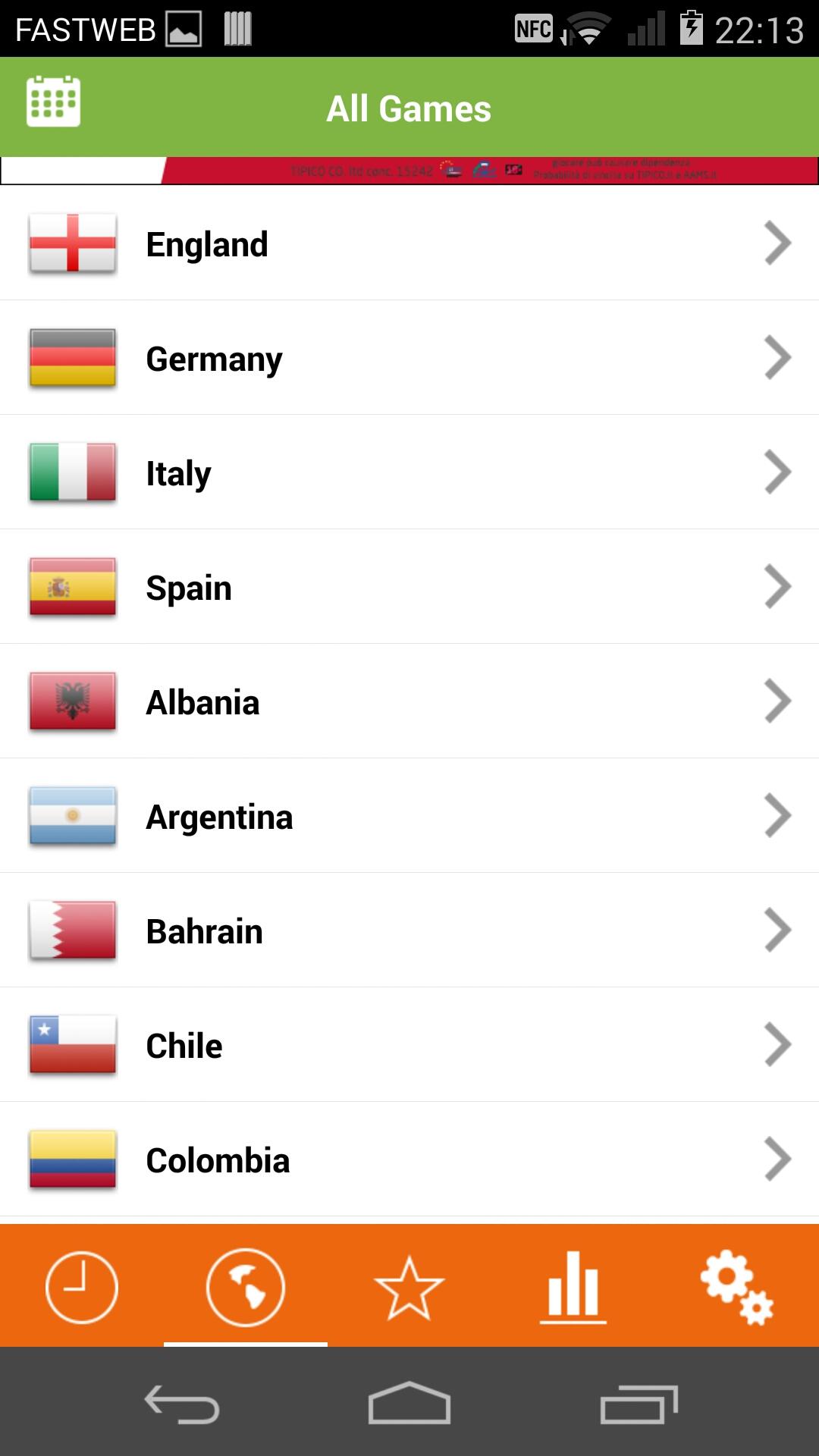Open the calendar icon in header

coord(53,102)
